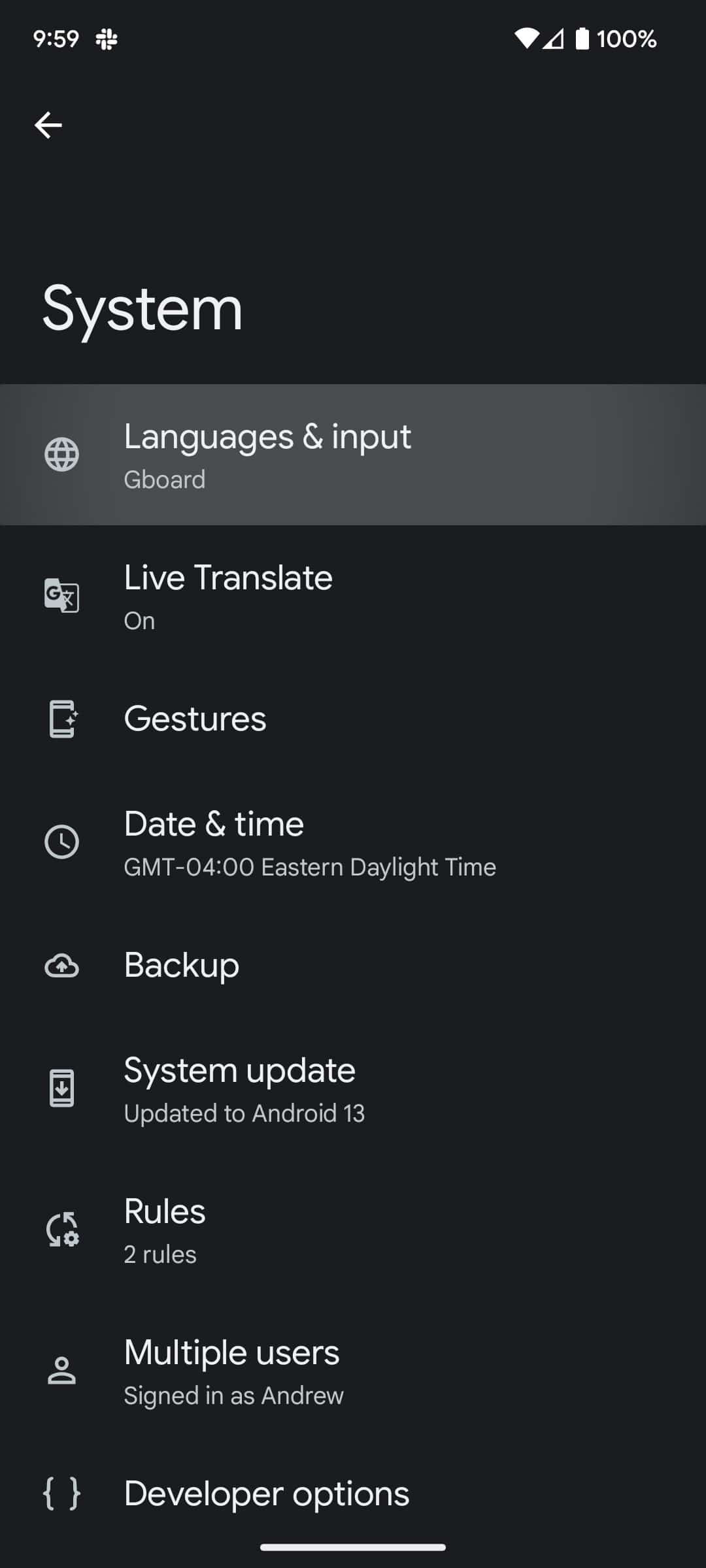This screenshot has height=1568, width=706.
Task: Open Developer options
Action: click(x=353, y=1494)
